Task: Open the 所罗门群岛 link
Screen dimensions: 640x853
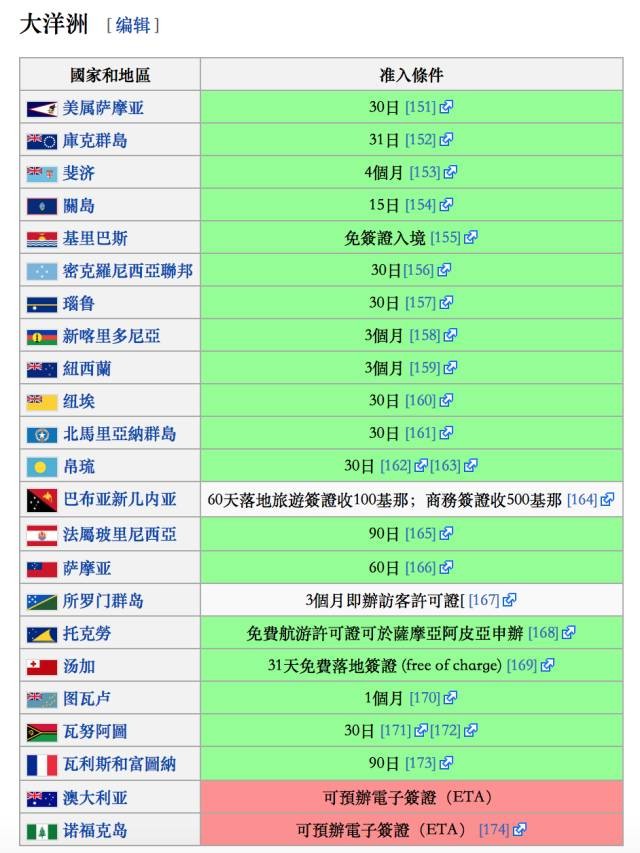Action: 103,601
